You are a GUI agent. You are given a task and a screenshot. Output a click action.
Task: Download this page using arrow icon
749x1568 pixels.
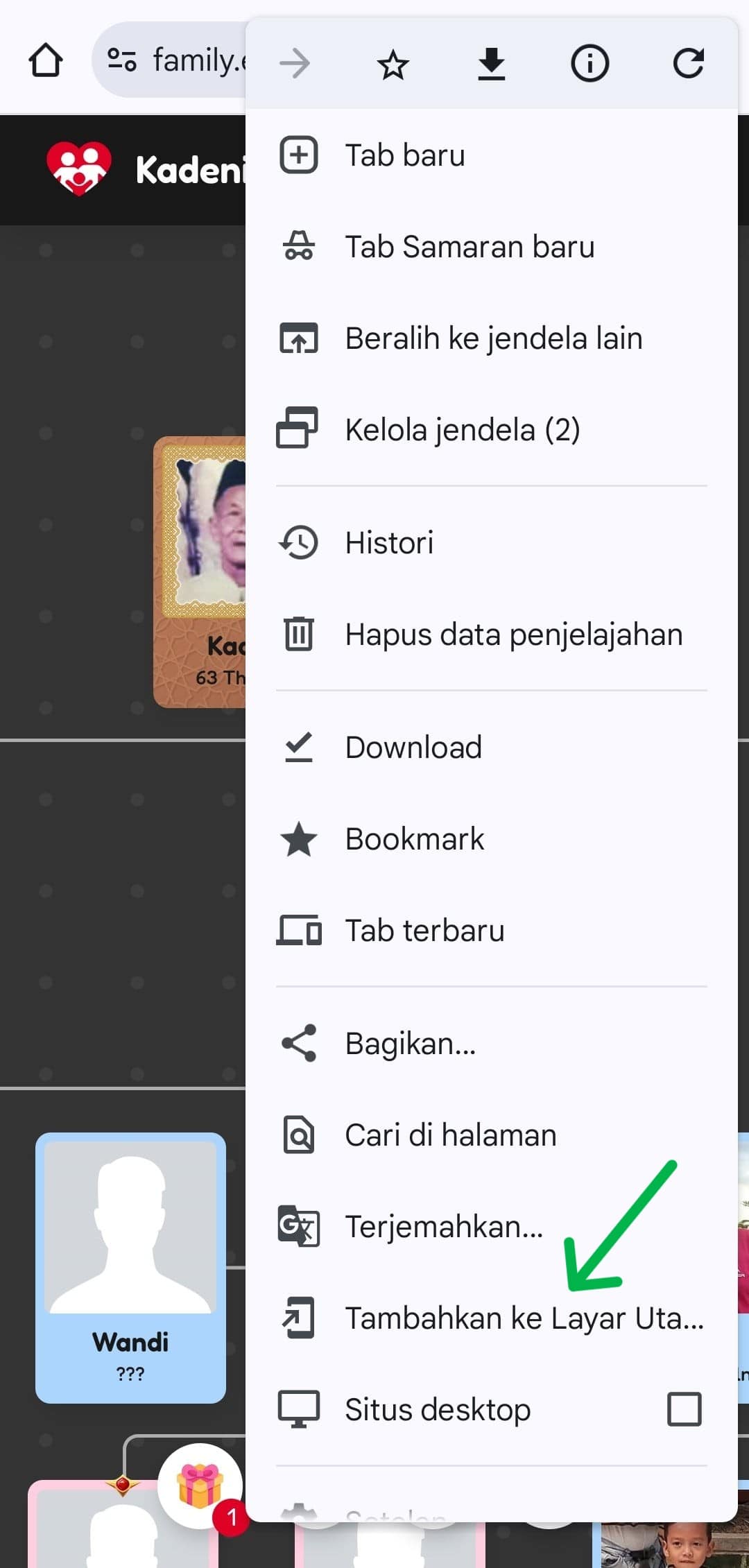pyautogui.click(x=491, y=64)
